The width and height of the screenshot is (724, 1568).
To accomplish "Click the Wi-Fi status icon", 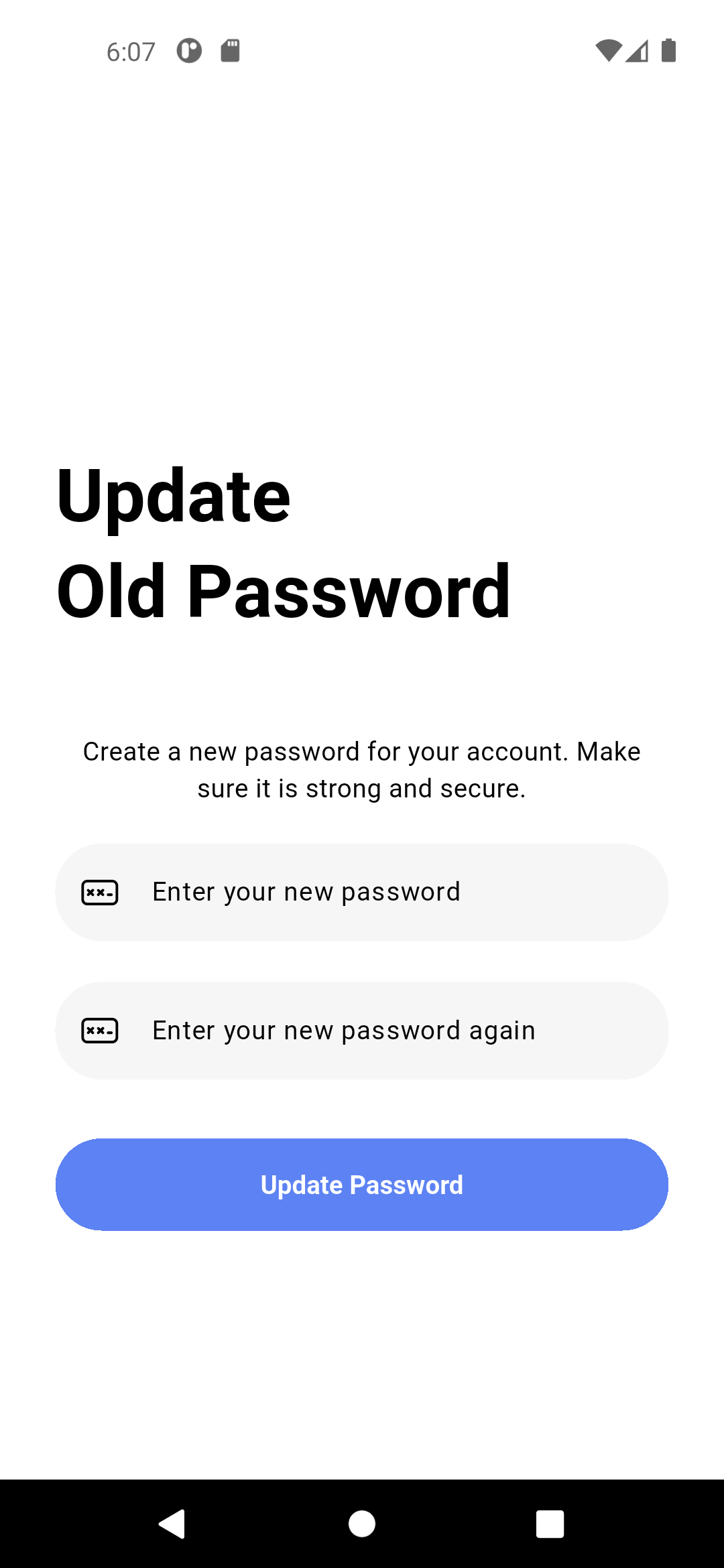I will tap(609, 51).
